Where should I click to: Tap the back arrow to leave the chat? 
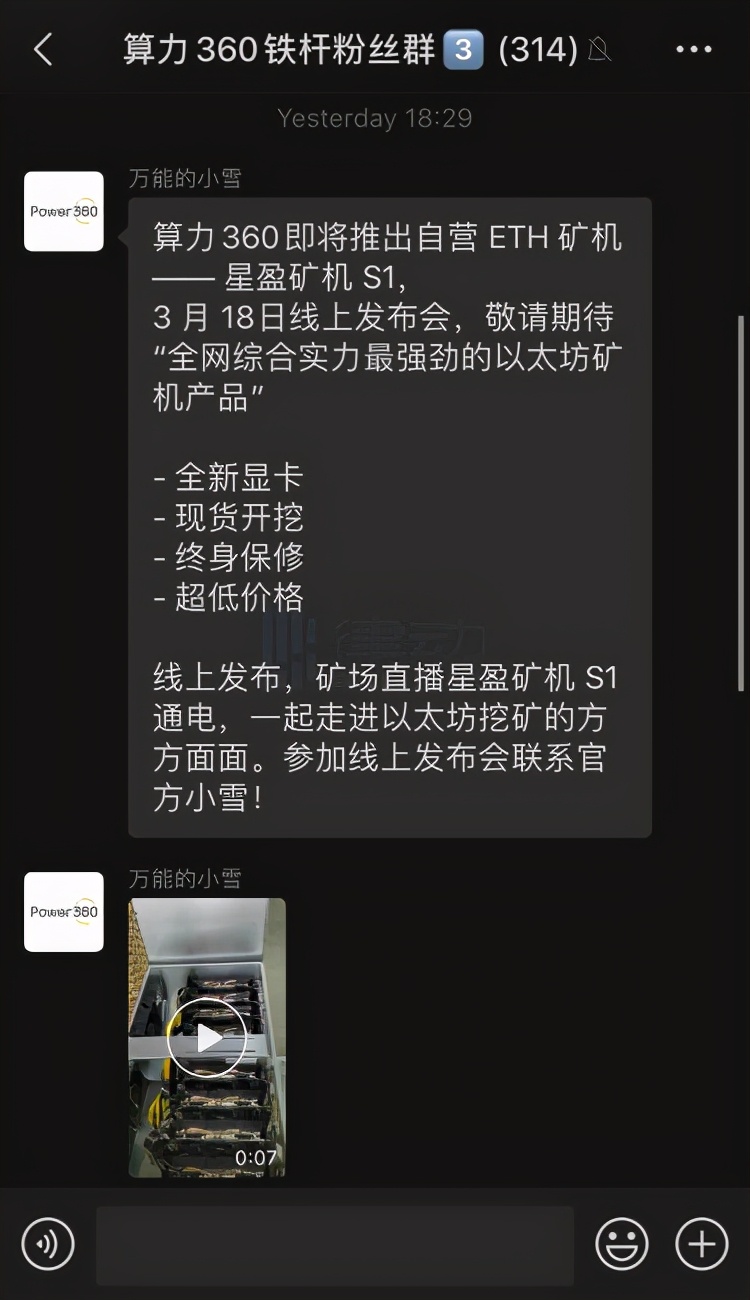(x=42, y=48)
